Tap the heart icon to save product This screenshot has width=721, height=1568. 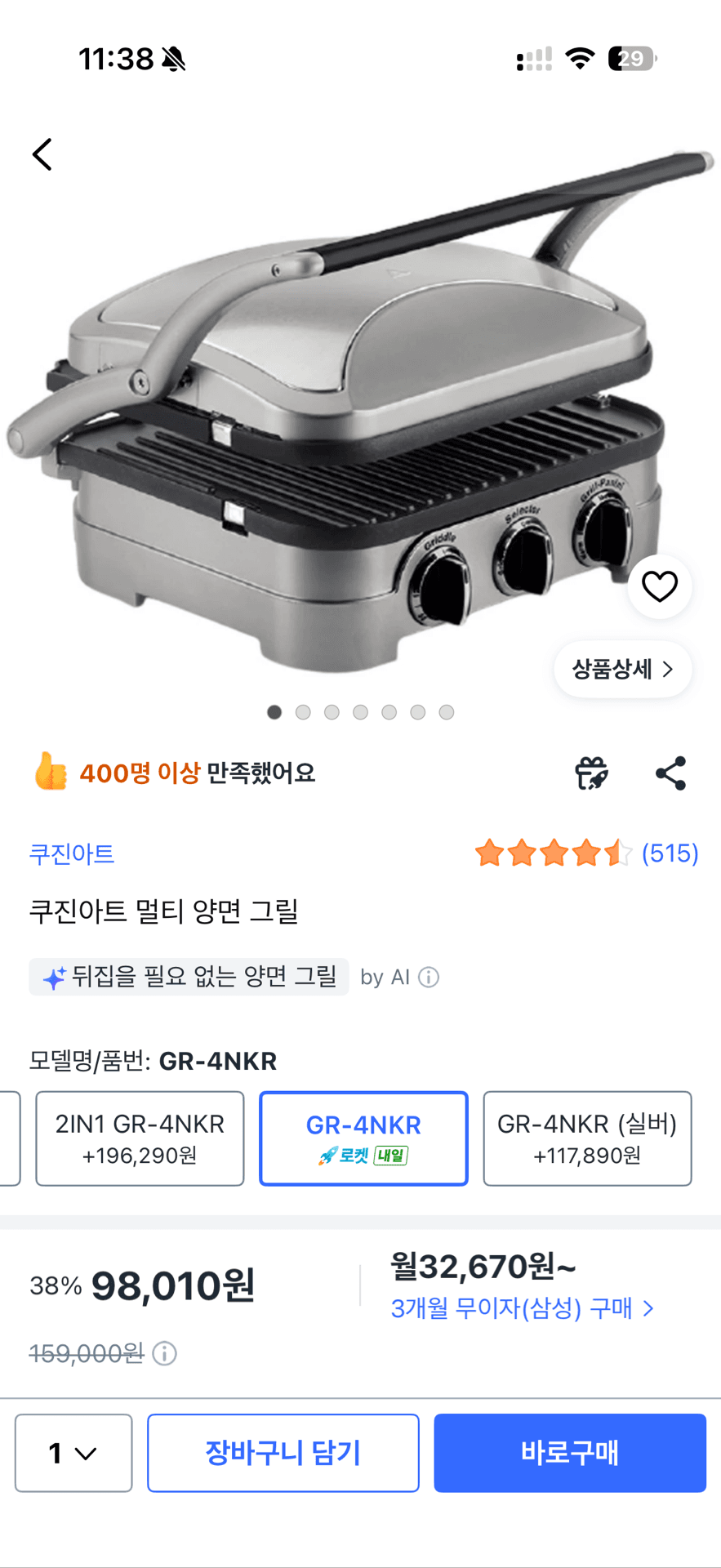pyautogui.click(x=659, y=586)
